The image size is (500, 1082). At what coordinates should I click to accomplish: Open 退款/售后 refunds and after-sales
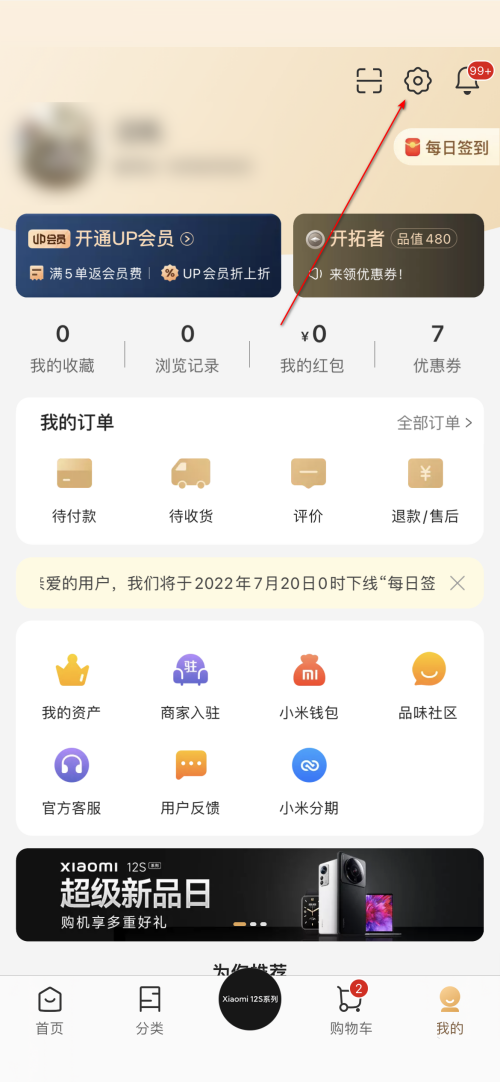425,491
